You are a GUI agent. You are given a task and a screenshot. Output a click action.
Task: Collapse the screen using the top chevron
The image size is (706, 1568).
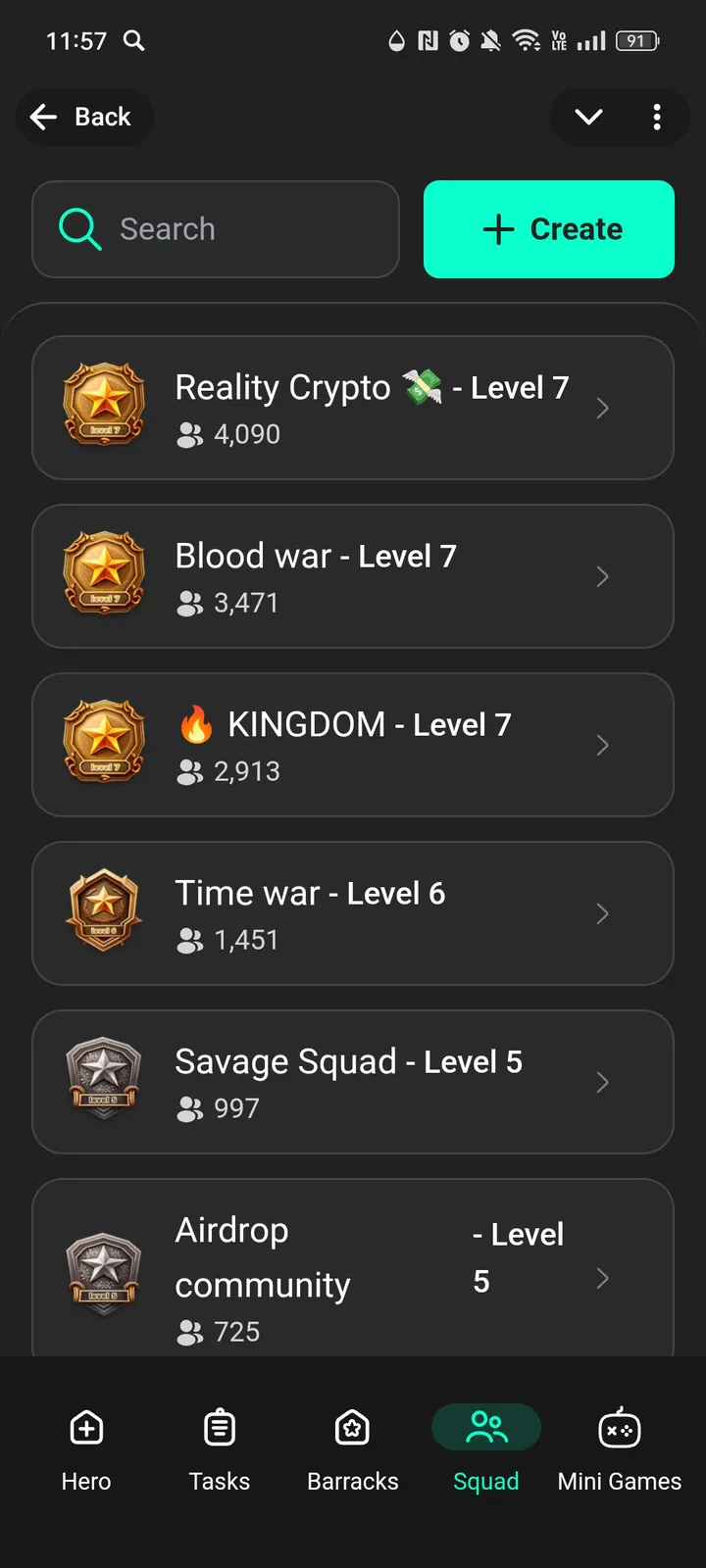click(x=587, y=117)
